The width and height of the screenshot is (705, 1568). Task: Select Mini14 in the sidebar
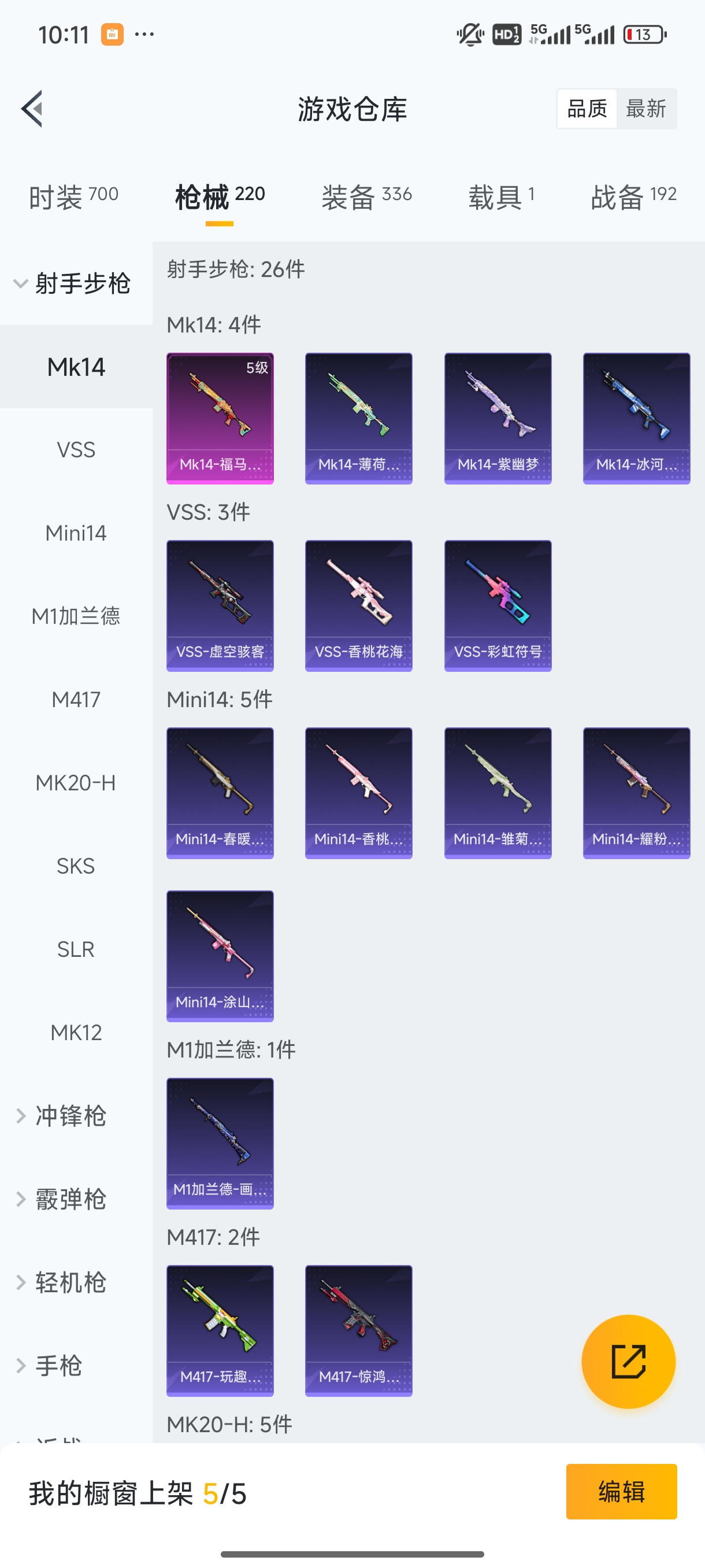coord(76,533)
